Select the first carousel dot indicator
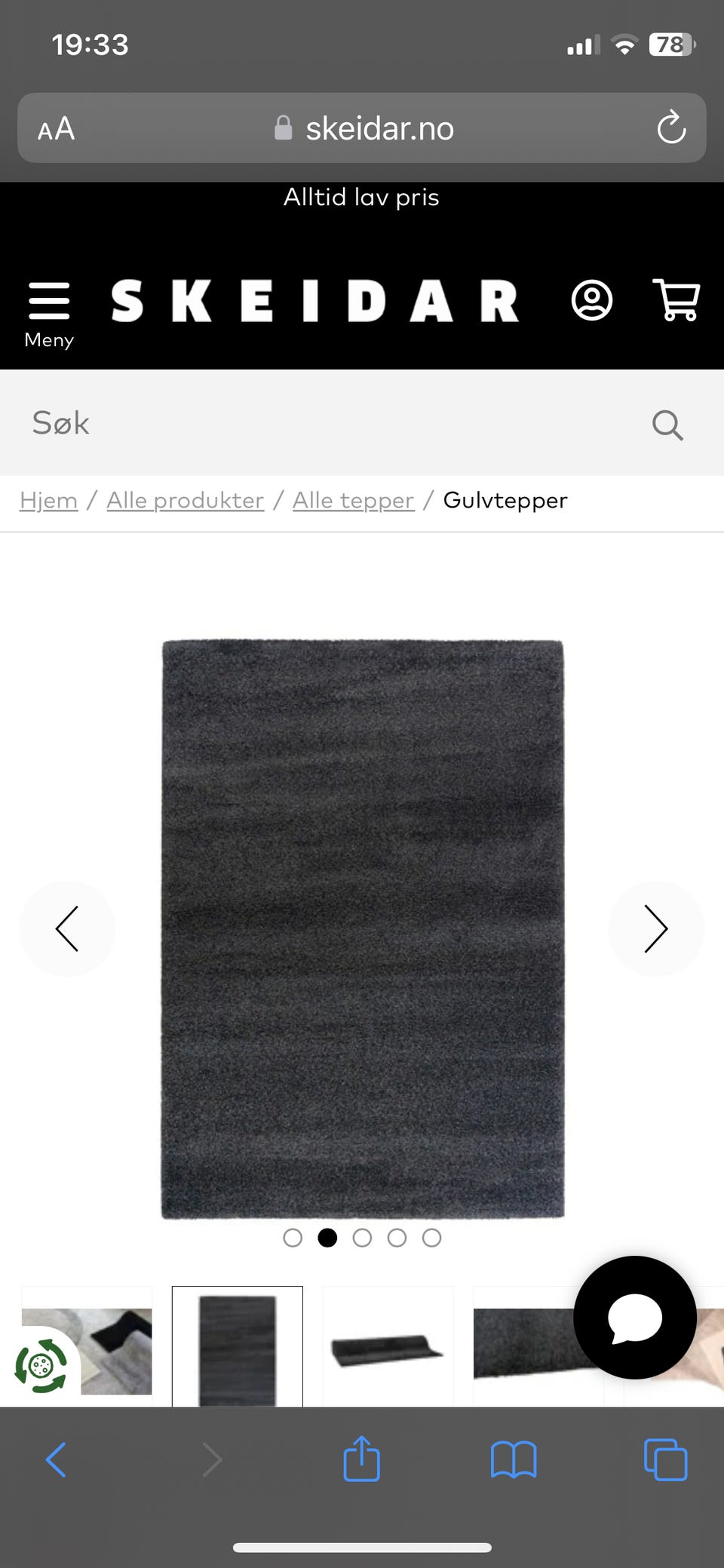 pyautogui.click(x=293, y=1238)
